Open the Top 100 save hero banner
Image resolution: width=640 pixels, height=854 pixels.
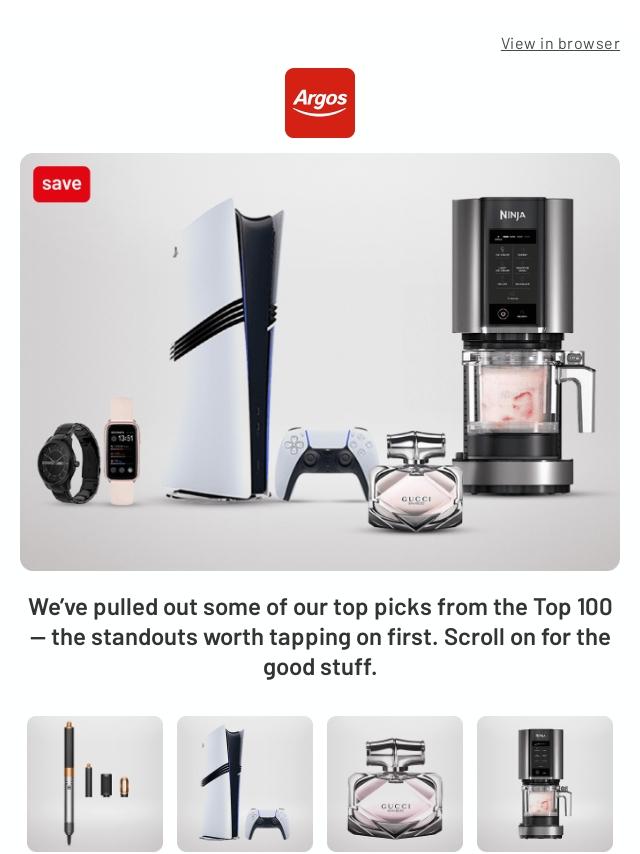[x=320, y=361]
